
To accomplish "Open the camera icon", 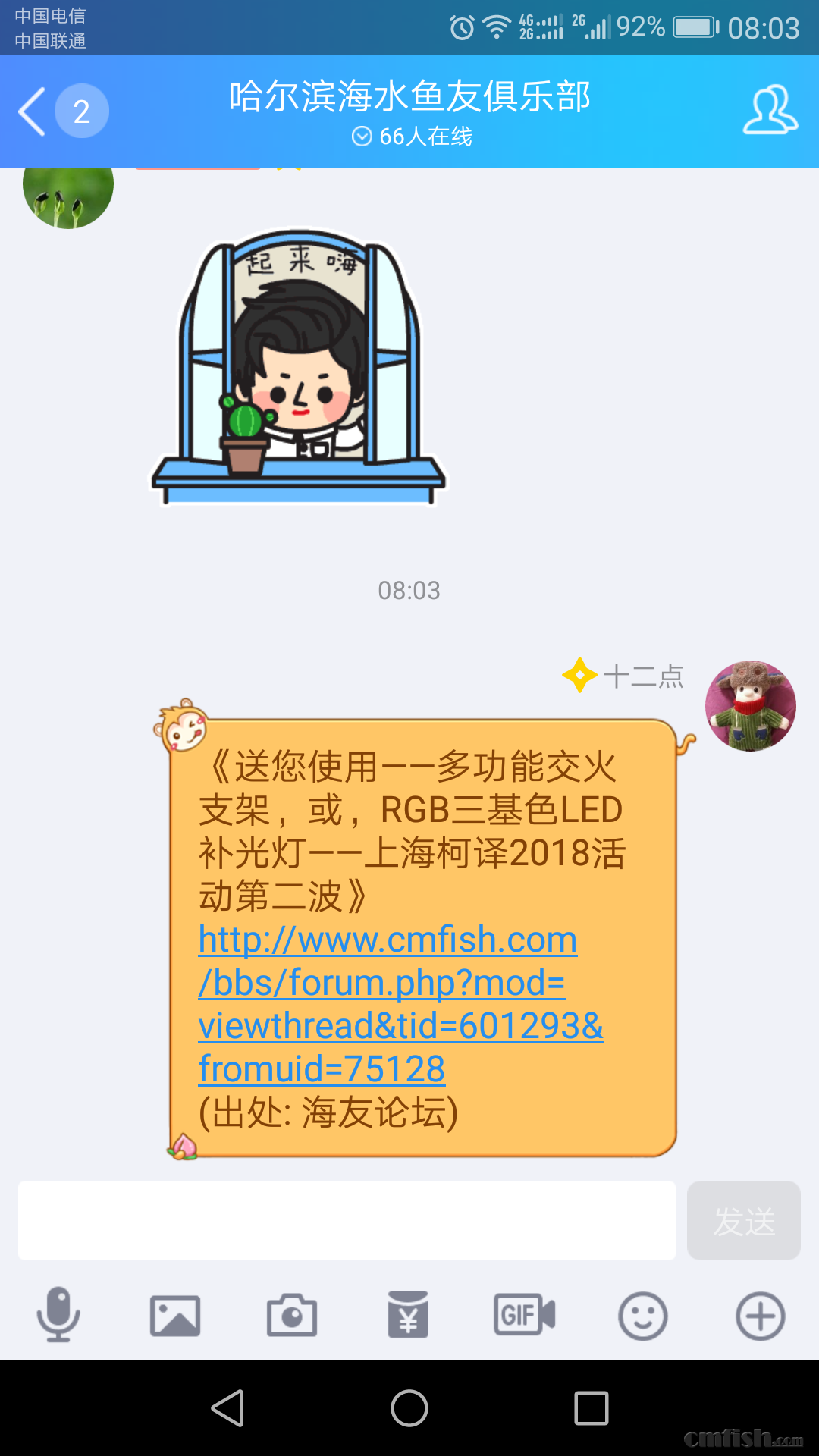I will click(x=292, y=1316).
